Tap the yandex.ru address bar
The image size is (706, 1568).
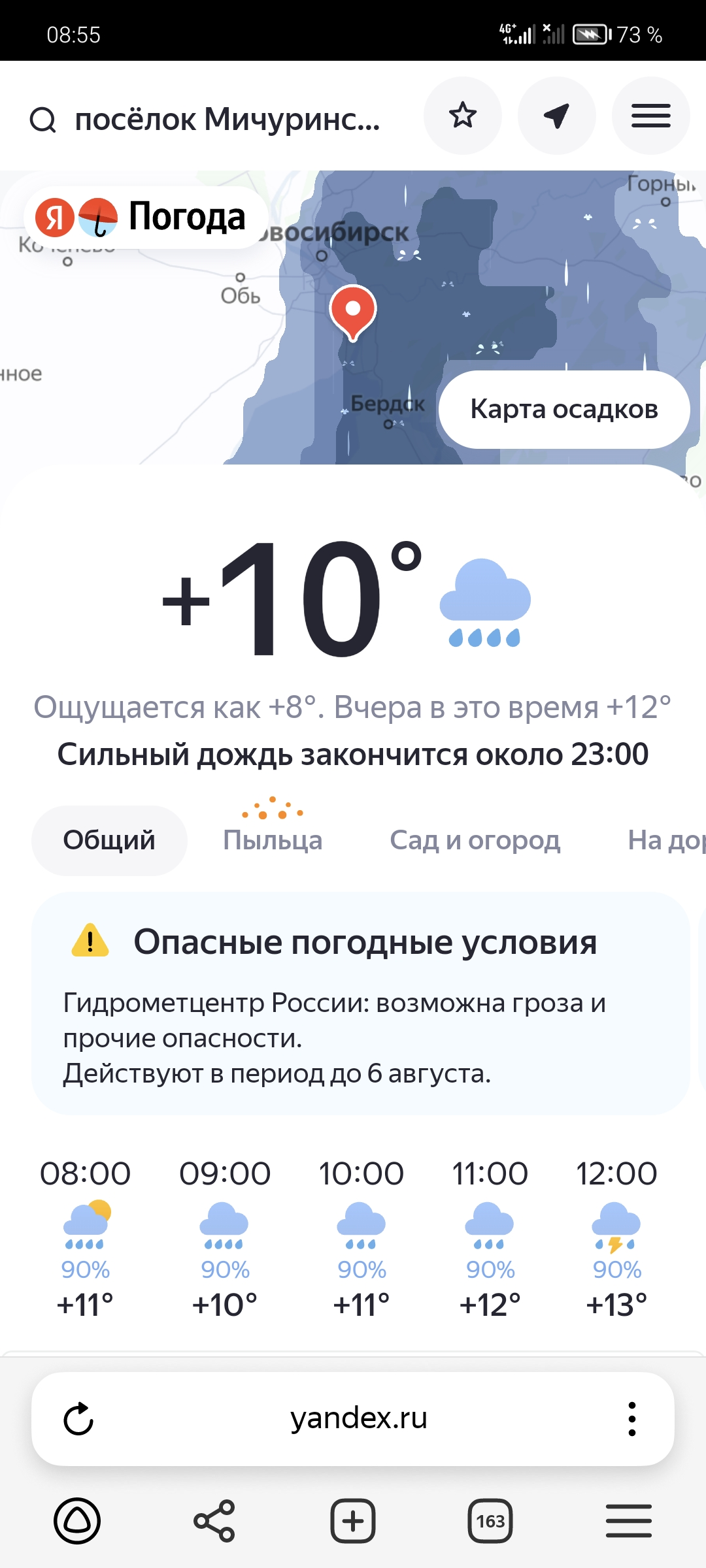point(360,1418)
